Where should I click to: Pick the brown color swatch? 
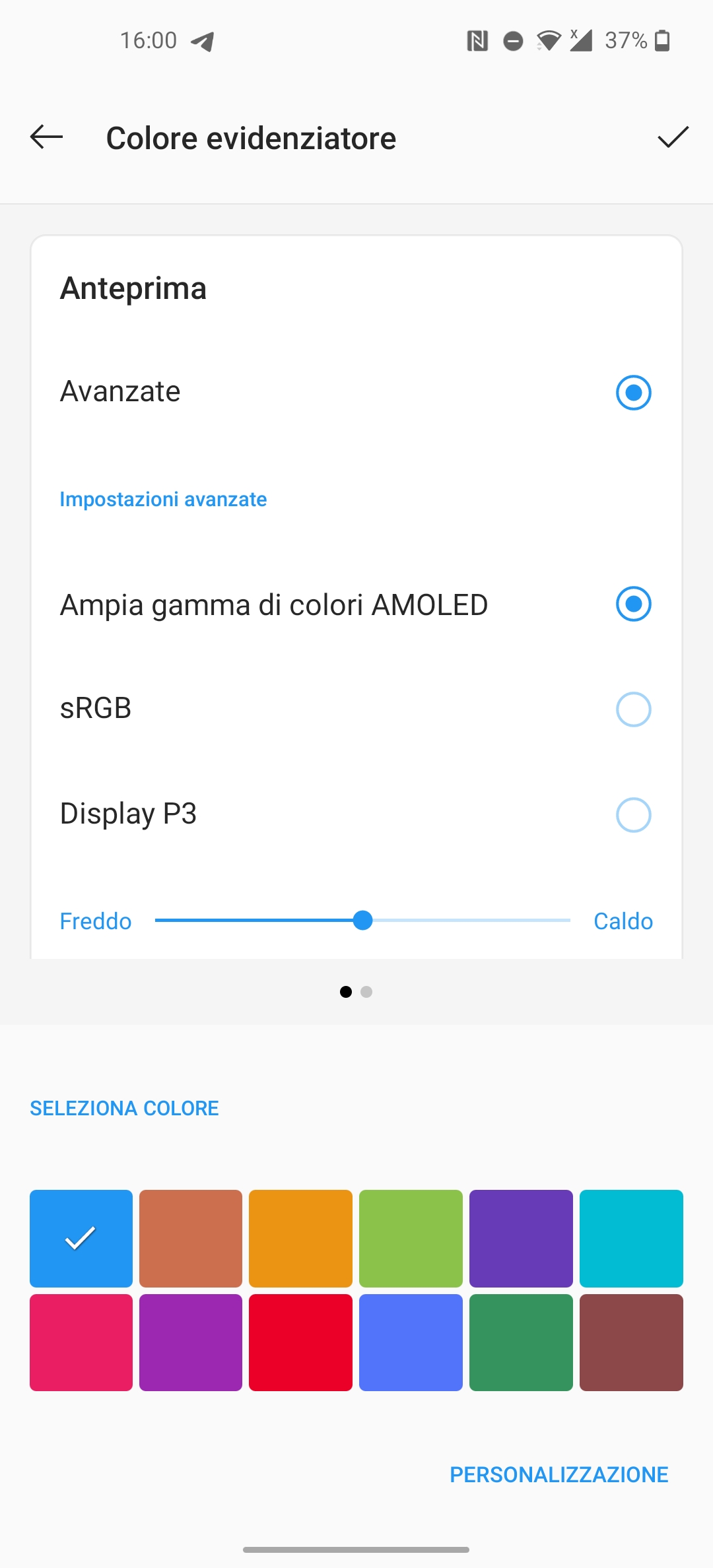pyautogui.click(x=631, y=1342)
